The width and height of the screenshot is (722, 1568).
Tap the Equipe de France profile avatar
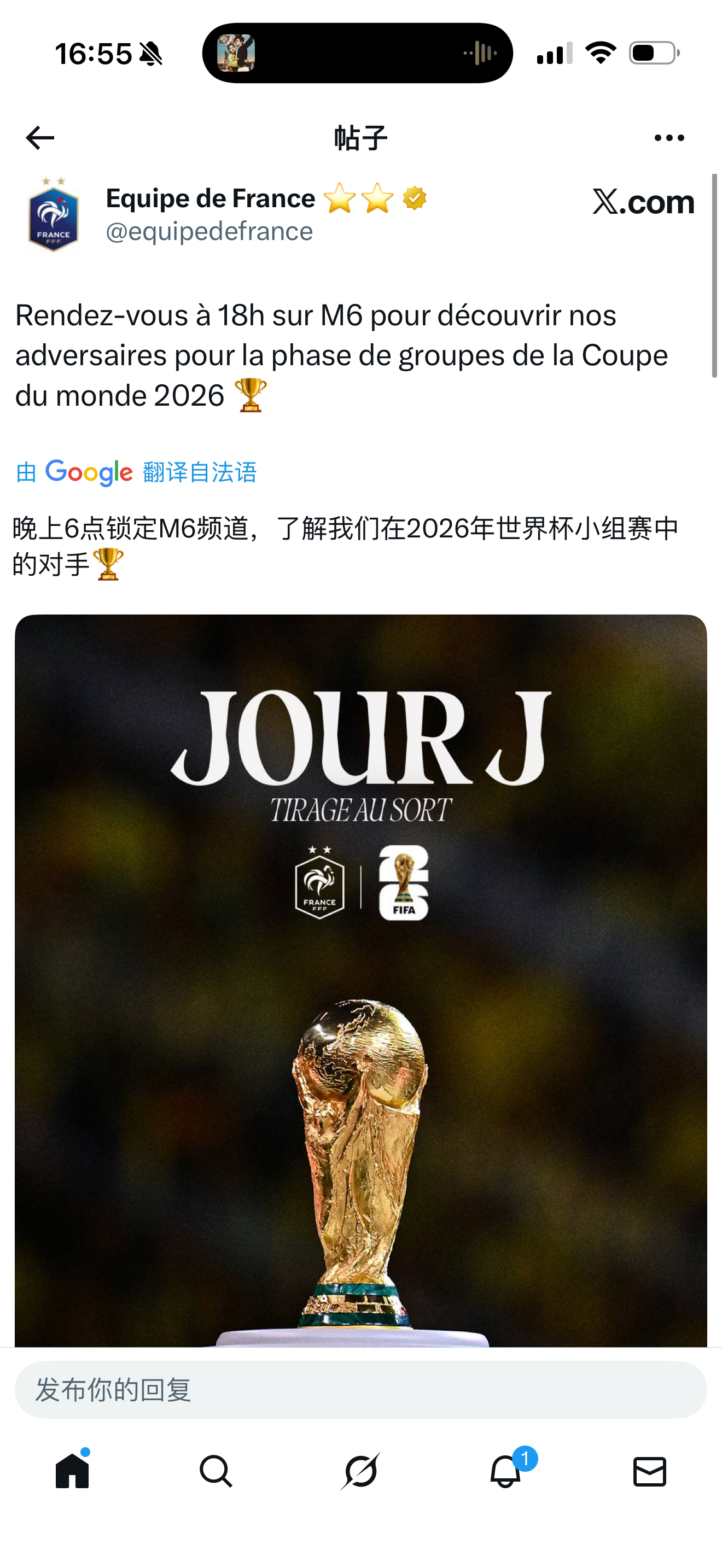[54, 214]
